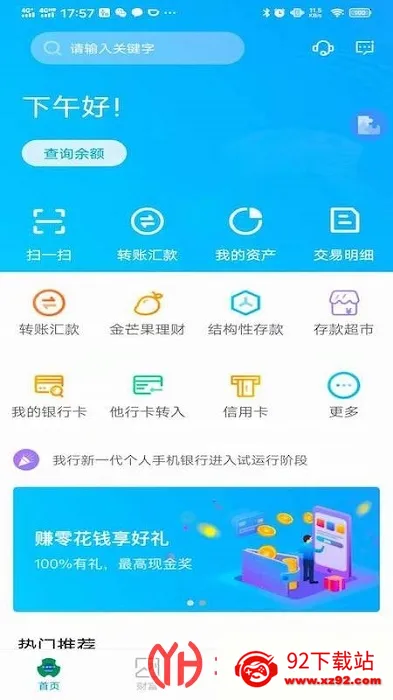Open the 赚零花钱享好礼 banner
The width and height of the screenshot is (393, 700).
(196, 549)
